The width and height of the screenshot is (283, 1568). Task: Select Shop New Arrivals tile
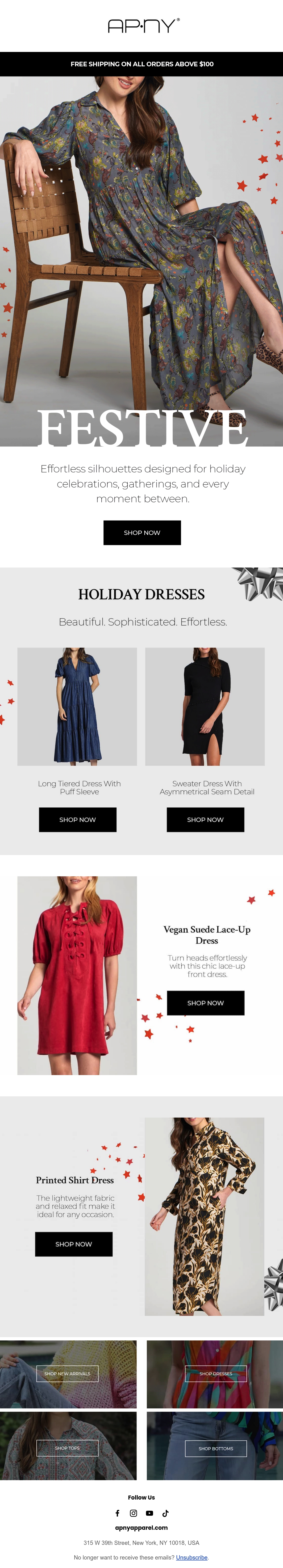[x=67, y=1373]
